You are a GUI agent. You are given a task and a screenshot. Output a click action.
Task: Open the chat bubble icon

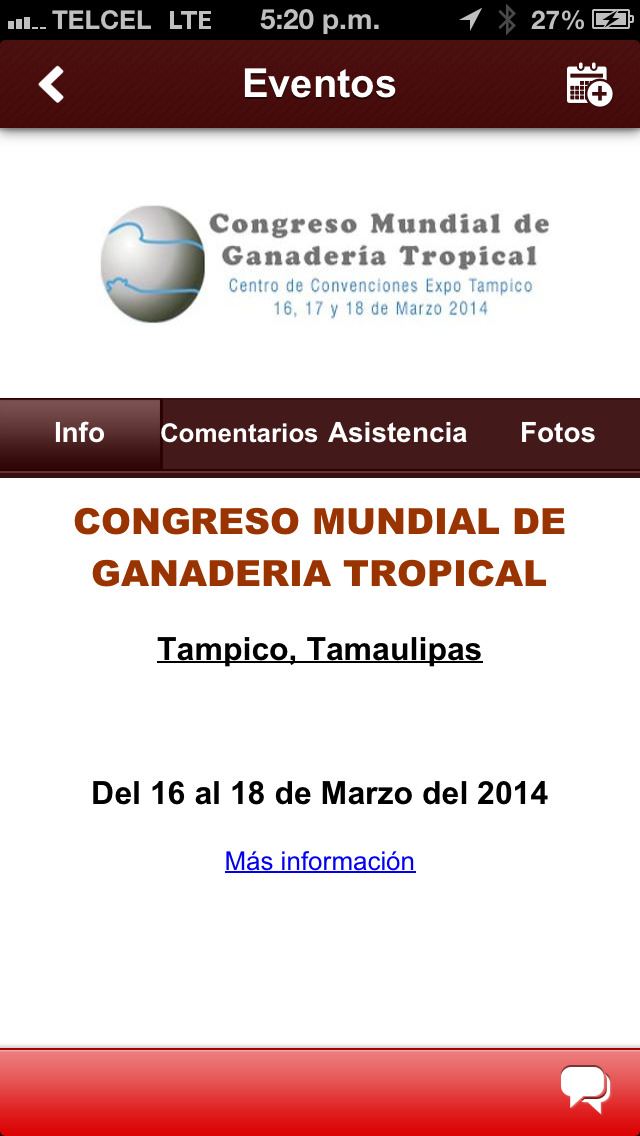[x=586, y=1088]
